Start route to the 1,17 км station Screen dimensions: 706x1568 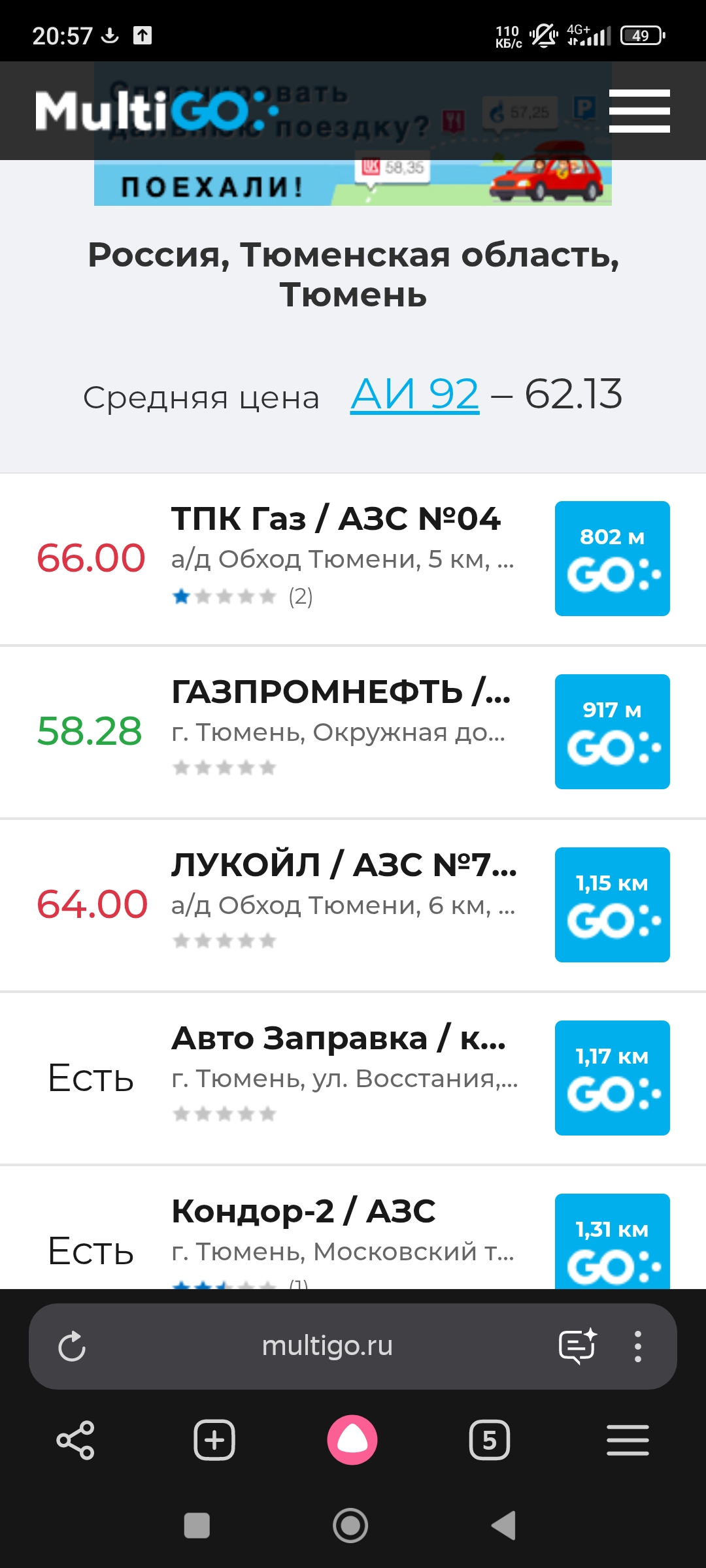(612, 1078)
